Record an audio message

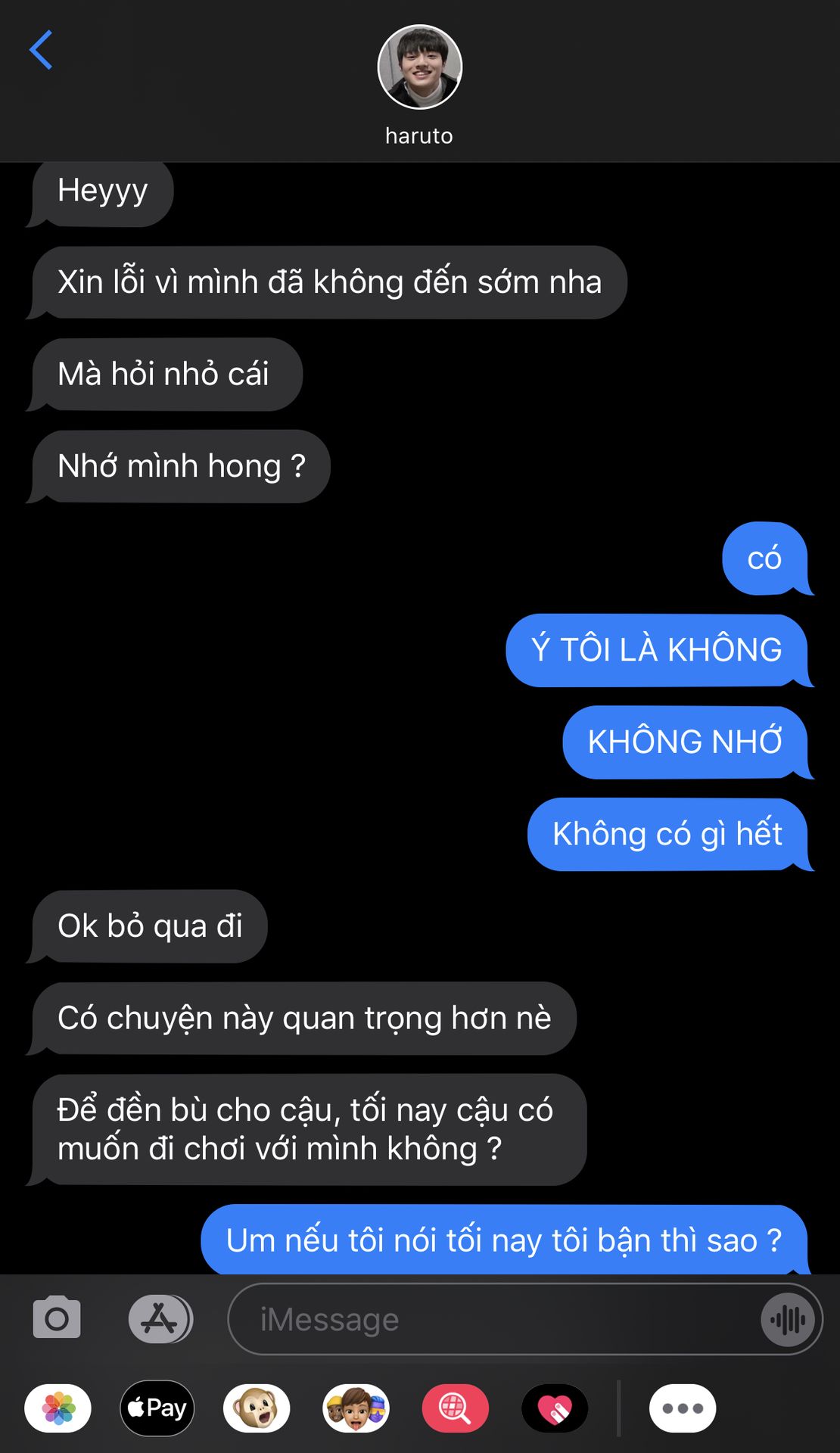(x=788, y=1320)
